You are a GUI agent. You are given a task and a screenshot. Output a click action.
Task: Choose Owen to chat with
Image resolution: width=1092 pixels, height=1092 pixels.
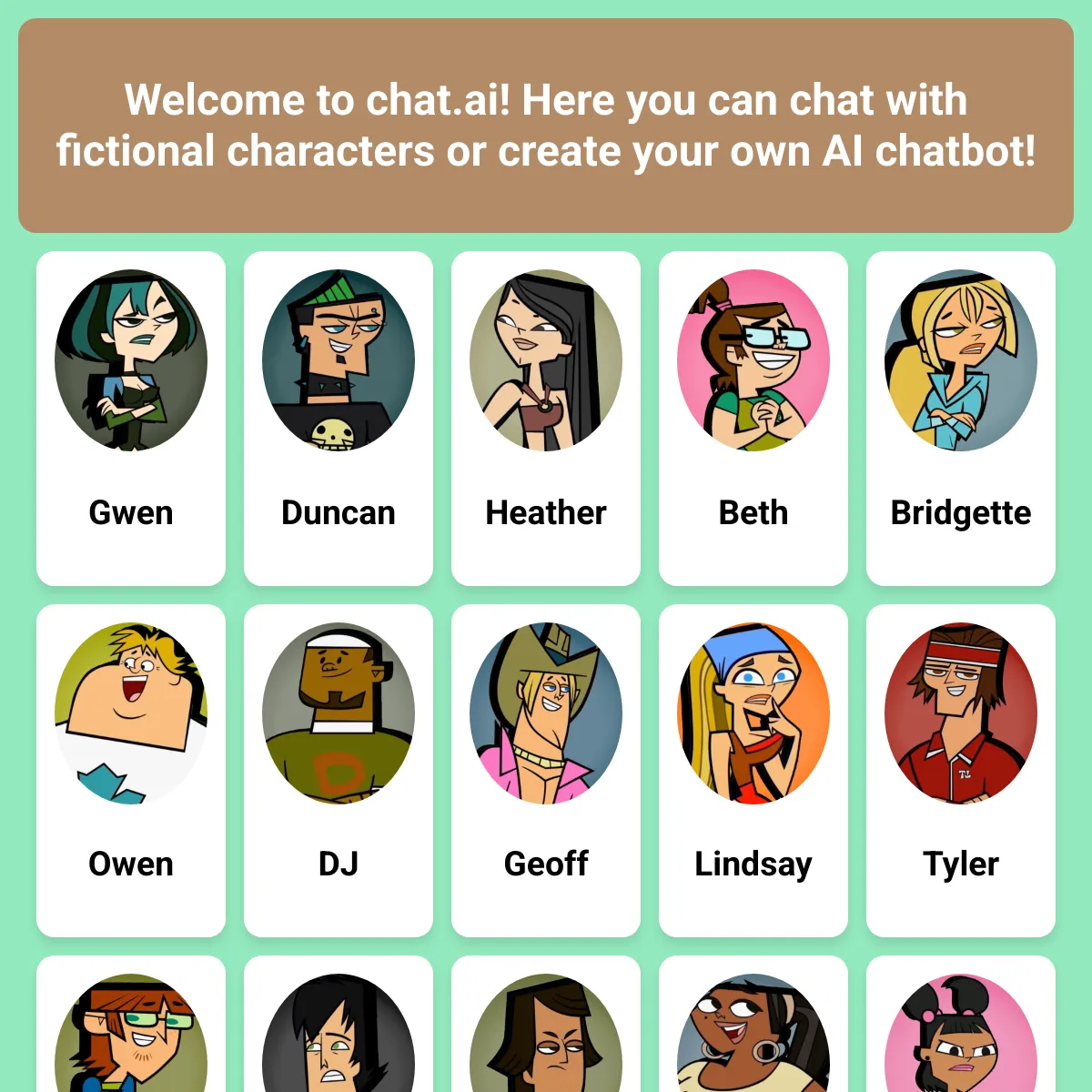pyautogui.click(x=131, y=770)
